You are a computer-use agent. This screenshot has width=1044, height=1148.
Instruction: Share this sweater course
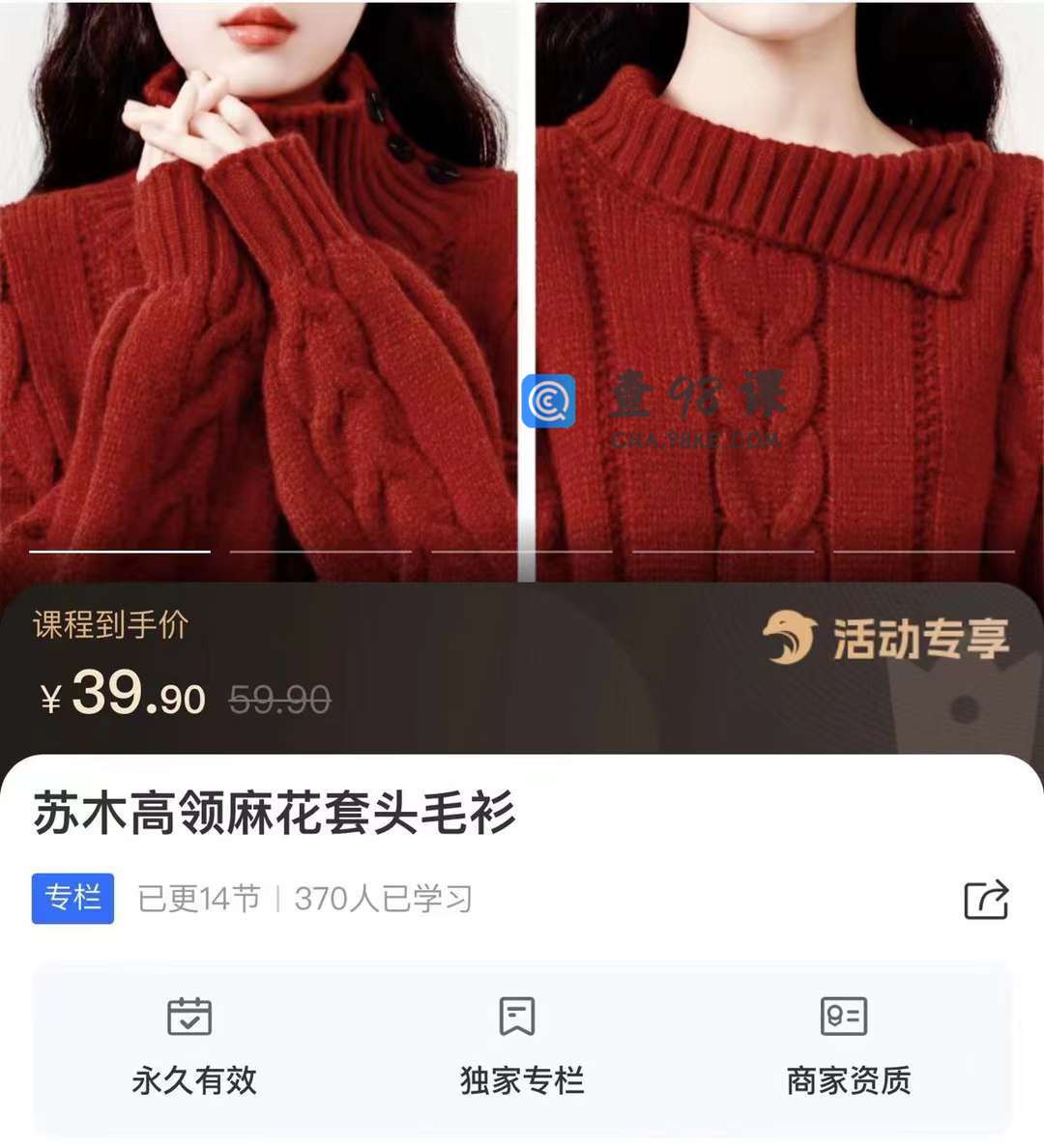(986, 900)
